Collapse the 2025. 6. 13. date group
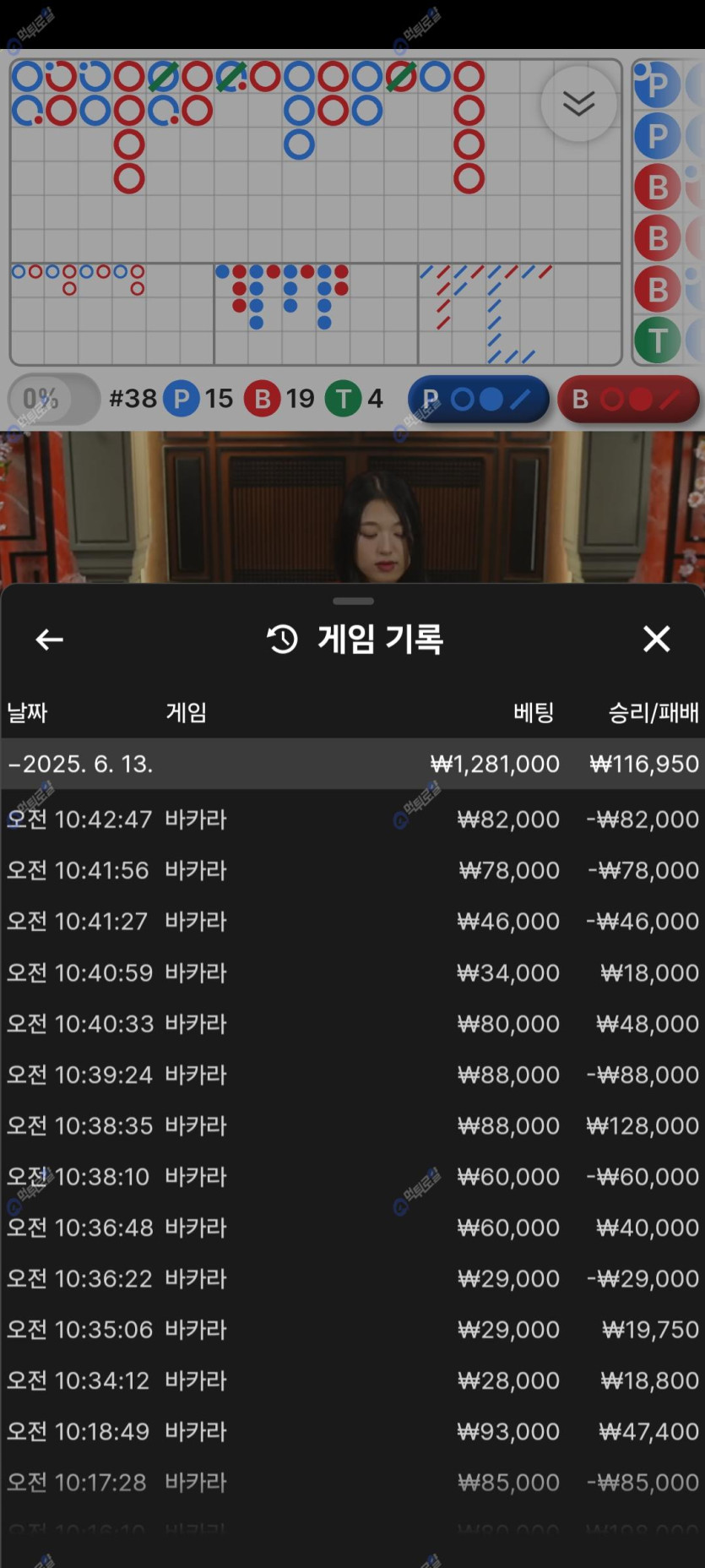 80,765
